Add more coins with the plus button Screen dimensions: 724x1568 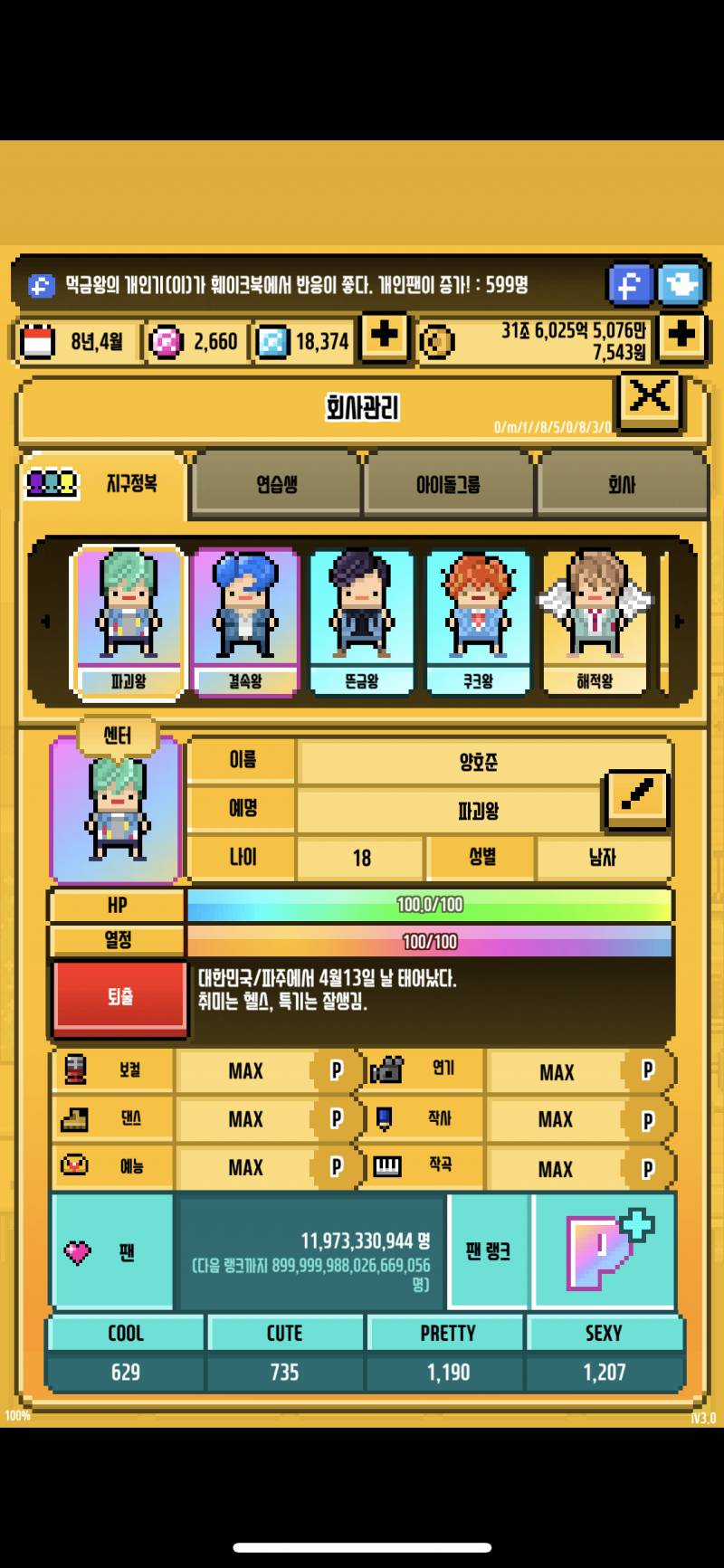coord(681,337)
